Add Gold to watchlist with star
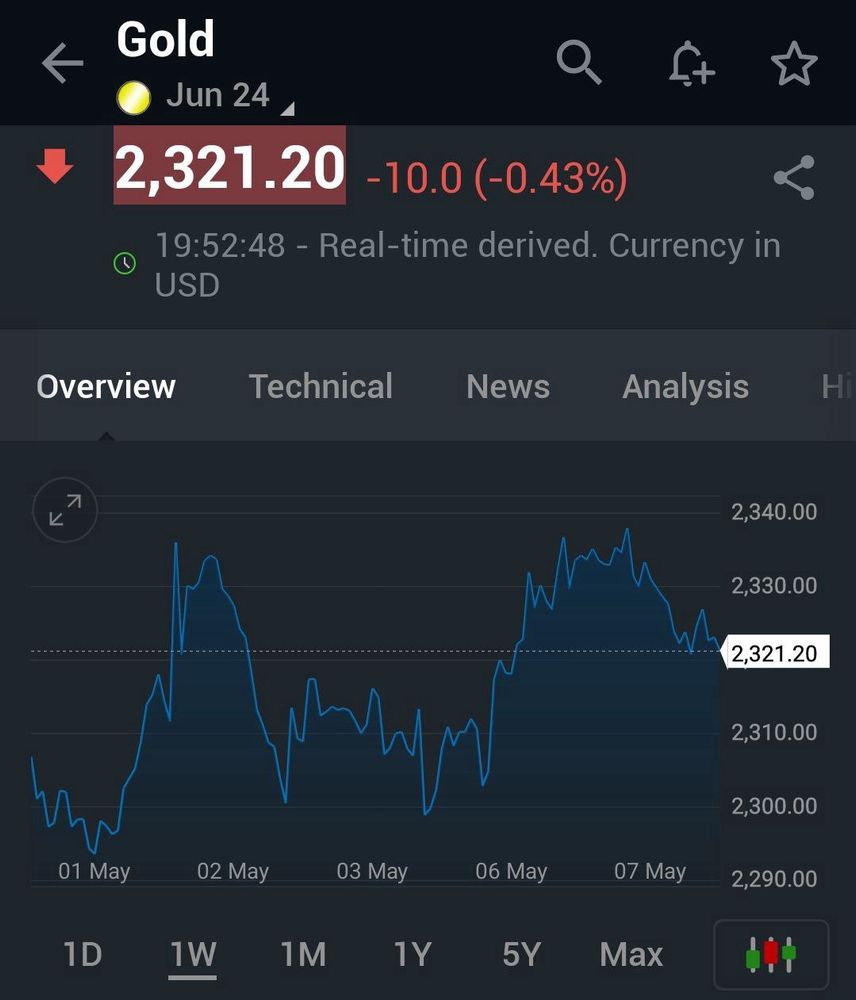Viewport: 856px width, 1000px height. tap(794, 64)
